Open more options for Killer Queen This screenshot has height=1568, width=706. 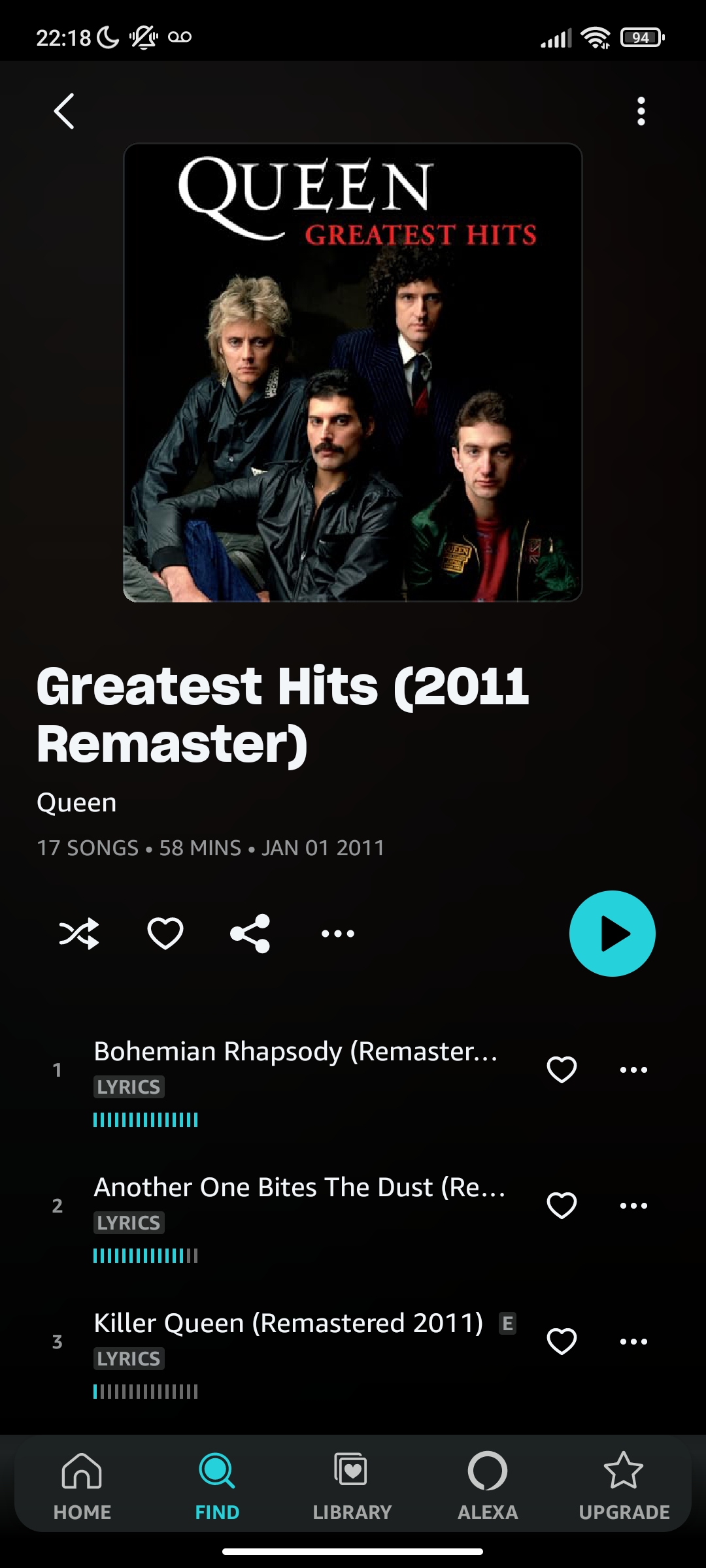click(633, 1341)
